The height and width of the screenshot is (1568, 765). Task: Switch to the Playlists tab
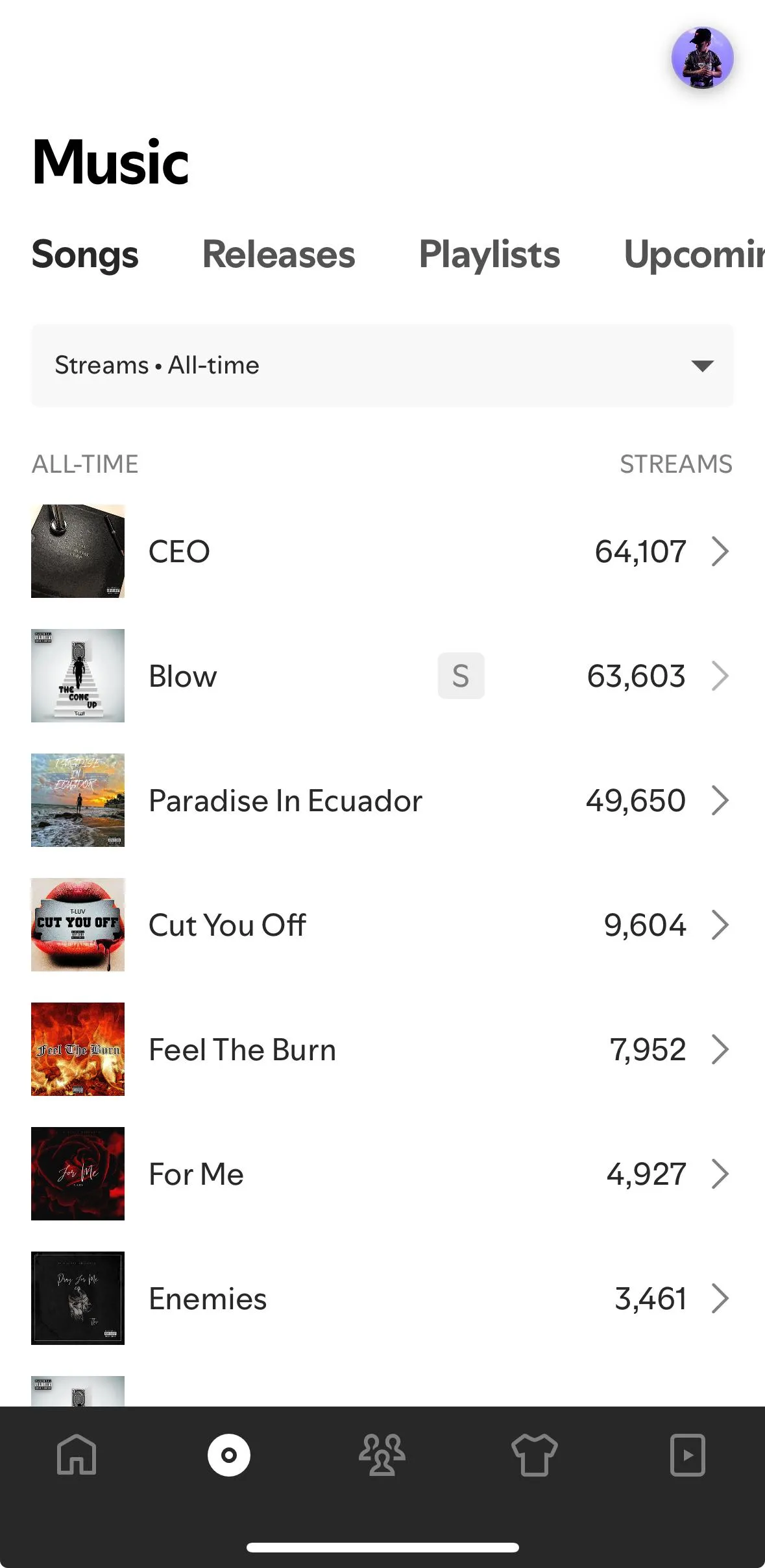[x=489, y=254]
